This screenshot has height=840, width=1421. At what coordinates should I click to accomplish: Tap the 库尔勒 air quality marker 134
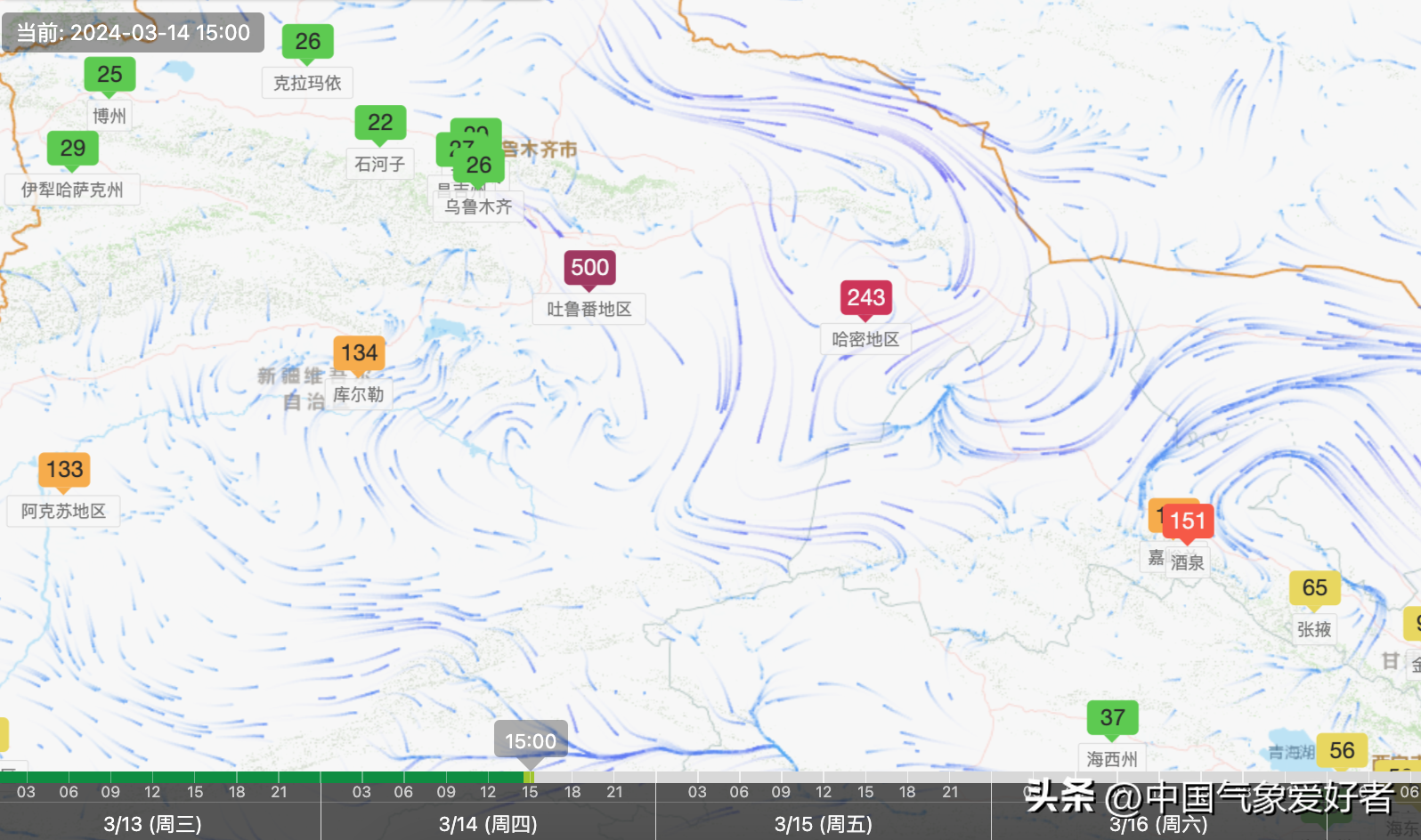(359, 353)
